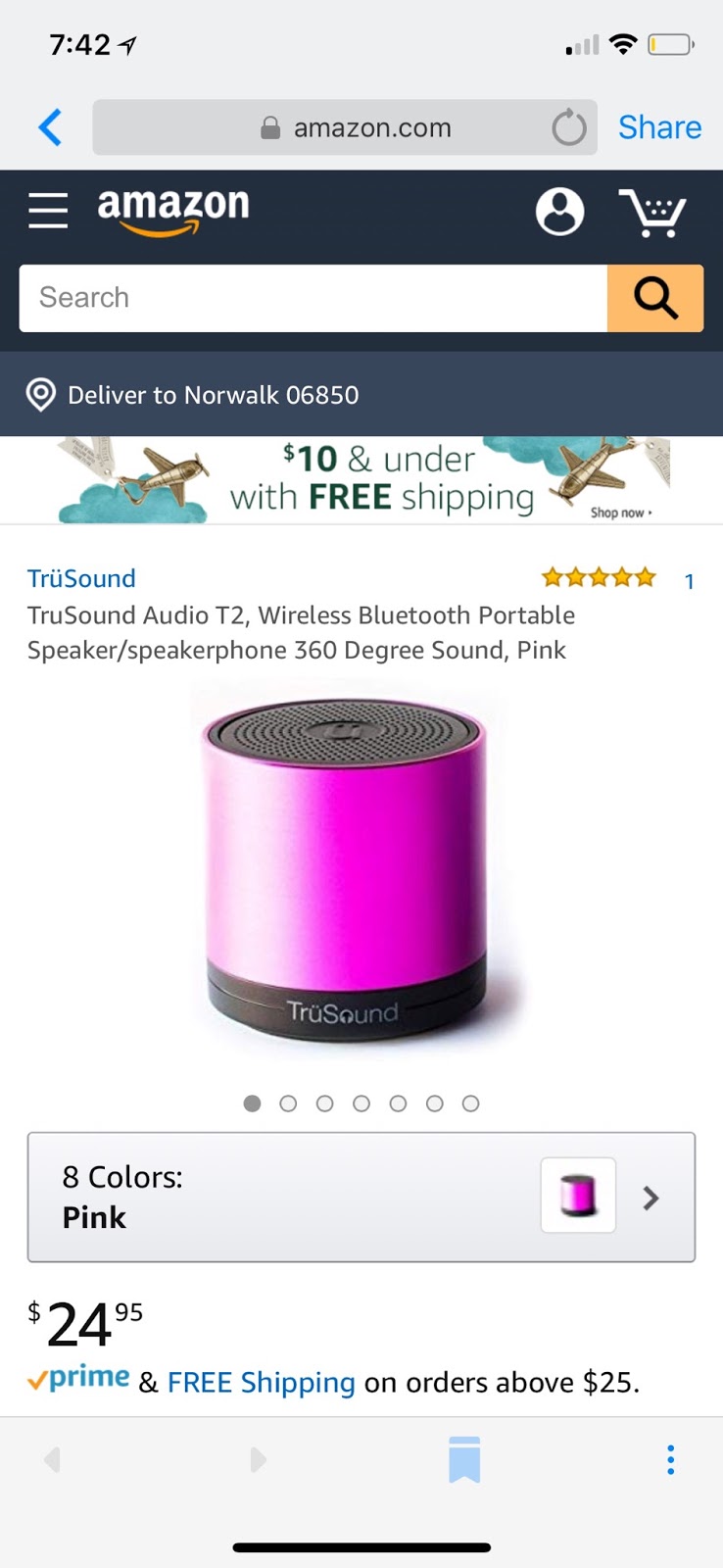Expand the 8 Colors: Pink selector
Viewport: 723px width, 1568px height.
click(361, 1197)
